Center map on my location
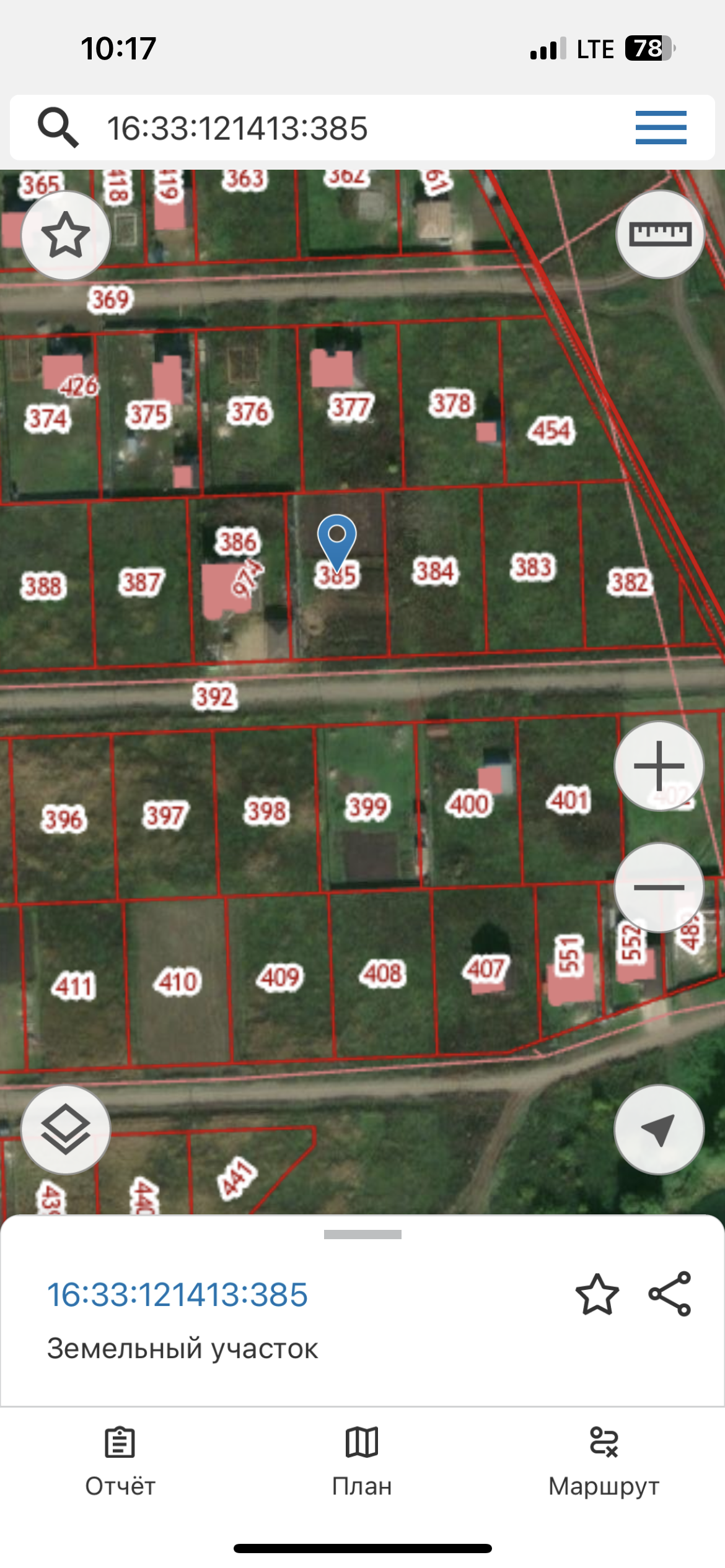 point(659,1130)
